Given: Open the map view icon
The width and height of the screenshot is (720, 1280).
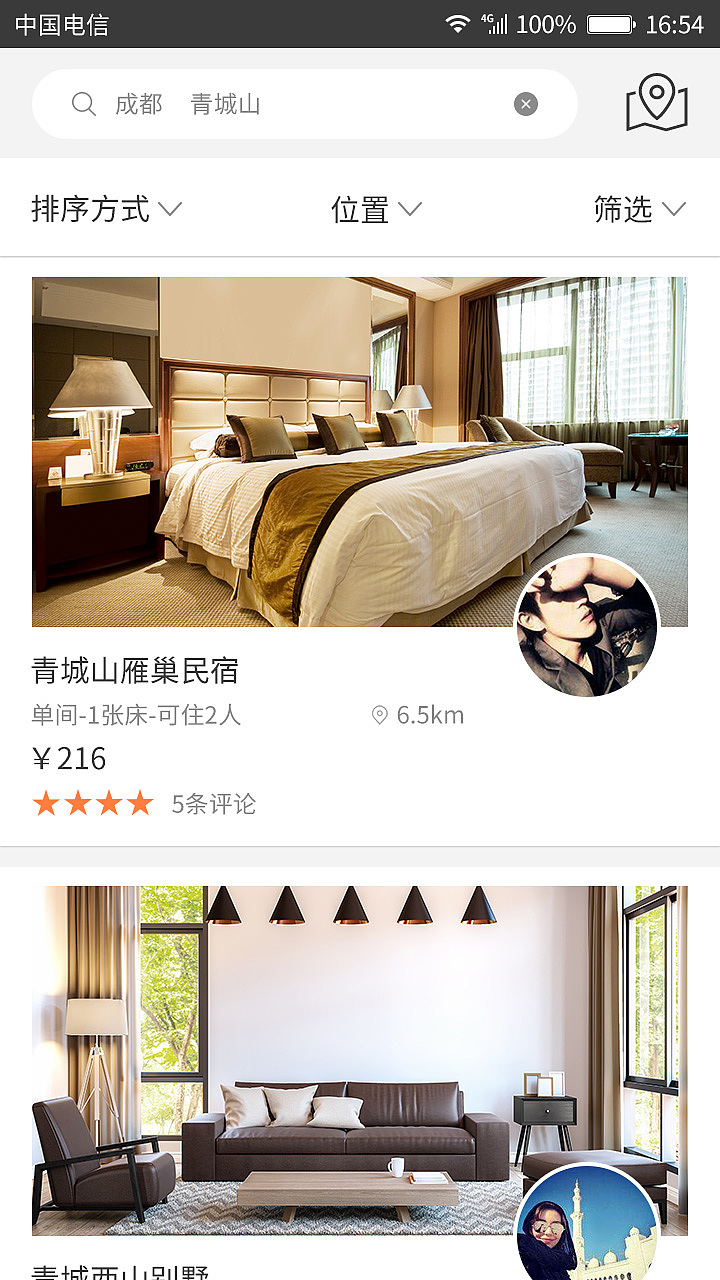Looking at the screenshot, I should (x=656, y=103).
